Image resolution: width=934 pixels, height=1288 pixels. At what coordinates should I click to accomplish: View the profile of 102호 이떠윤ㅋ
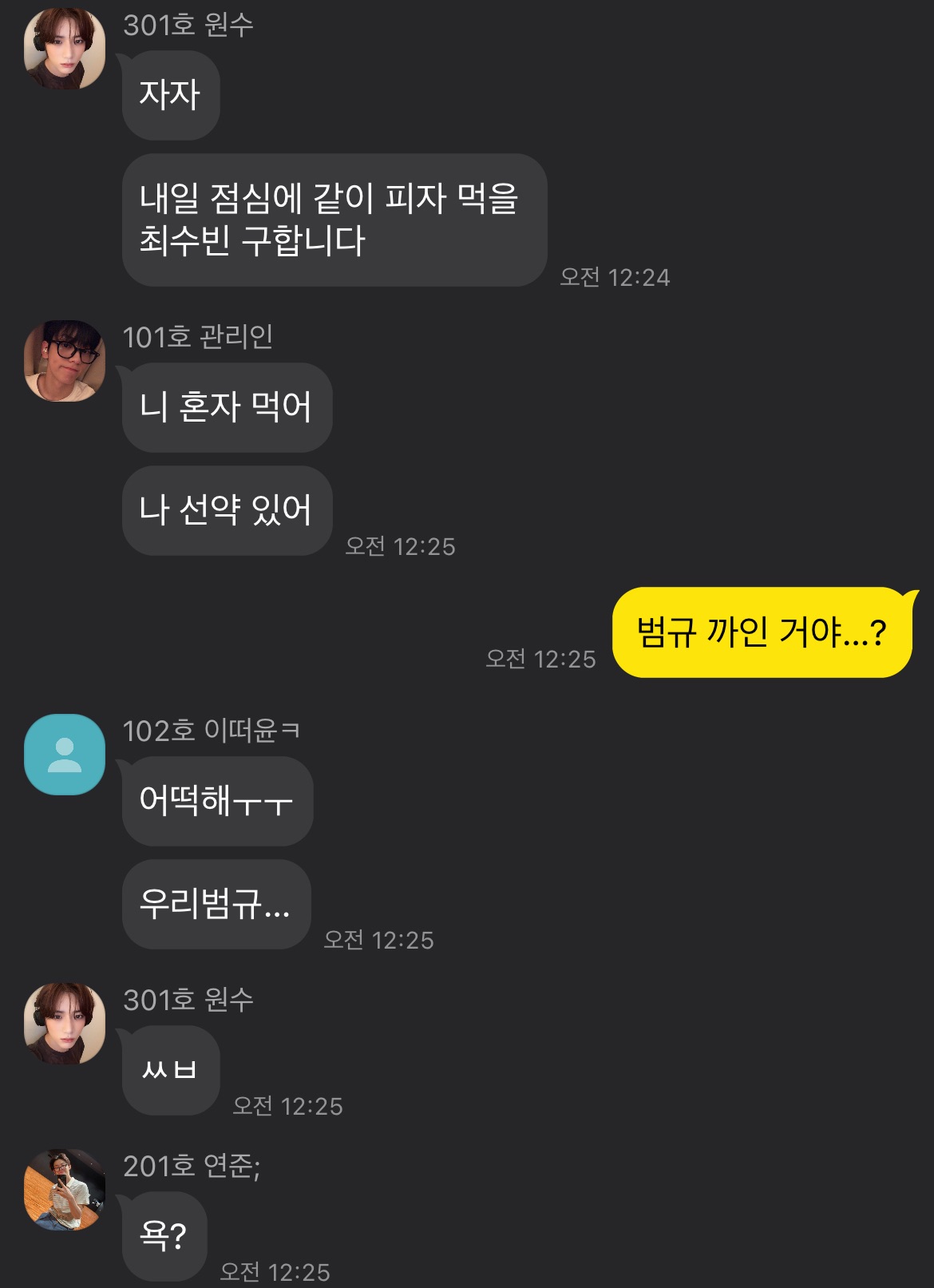(65, 755)
